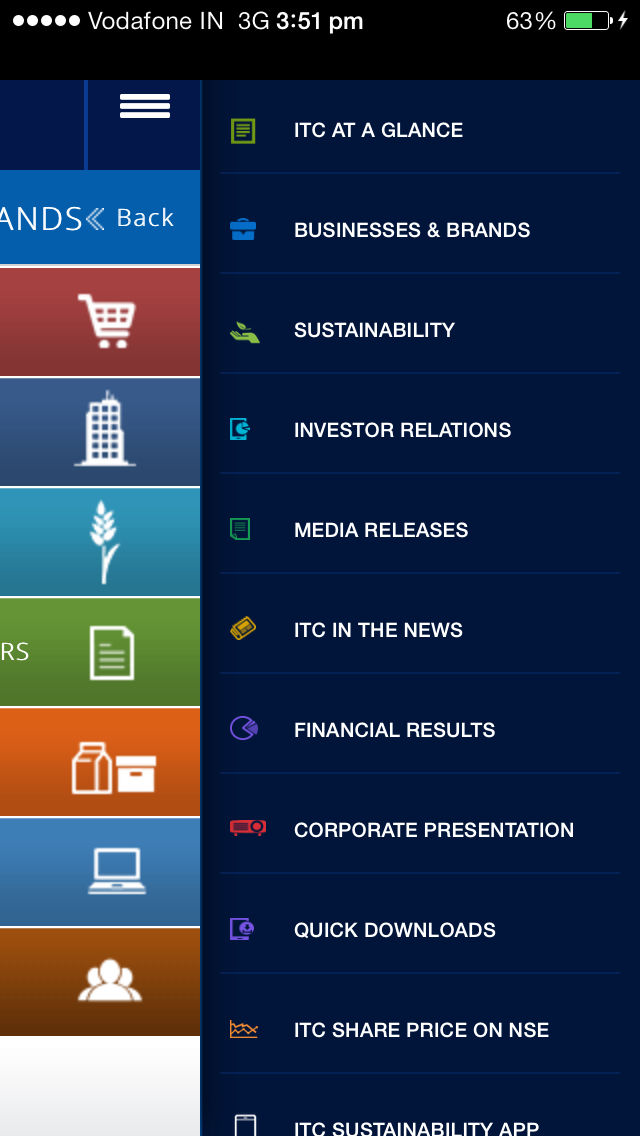640x1136 pixels.
Task: Go to Quick Downloads
Action: [x=420, y=930]
